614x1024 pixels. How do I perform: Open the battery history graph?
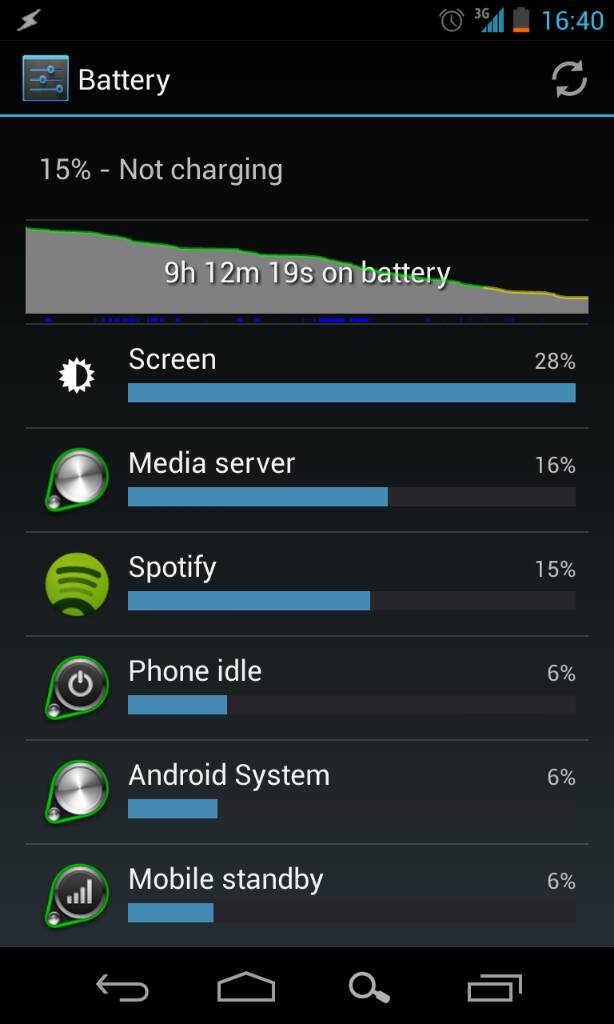point(307,271)
